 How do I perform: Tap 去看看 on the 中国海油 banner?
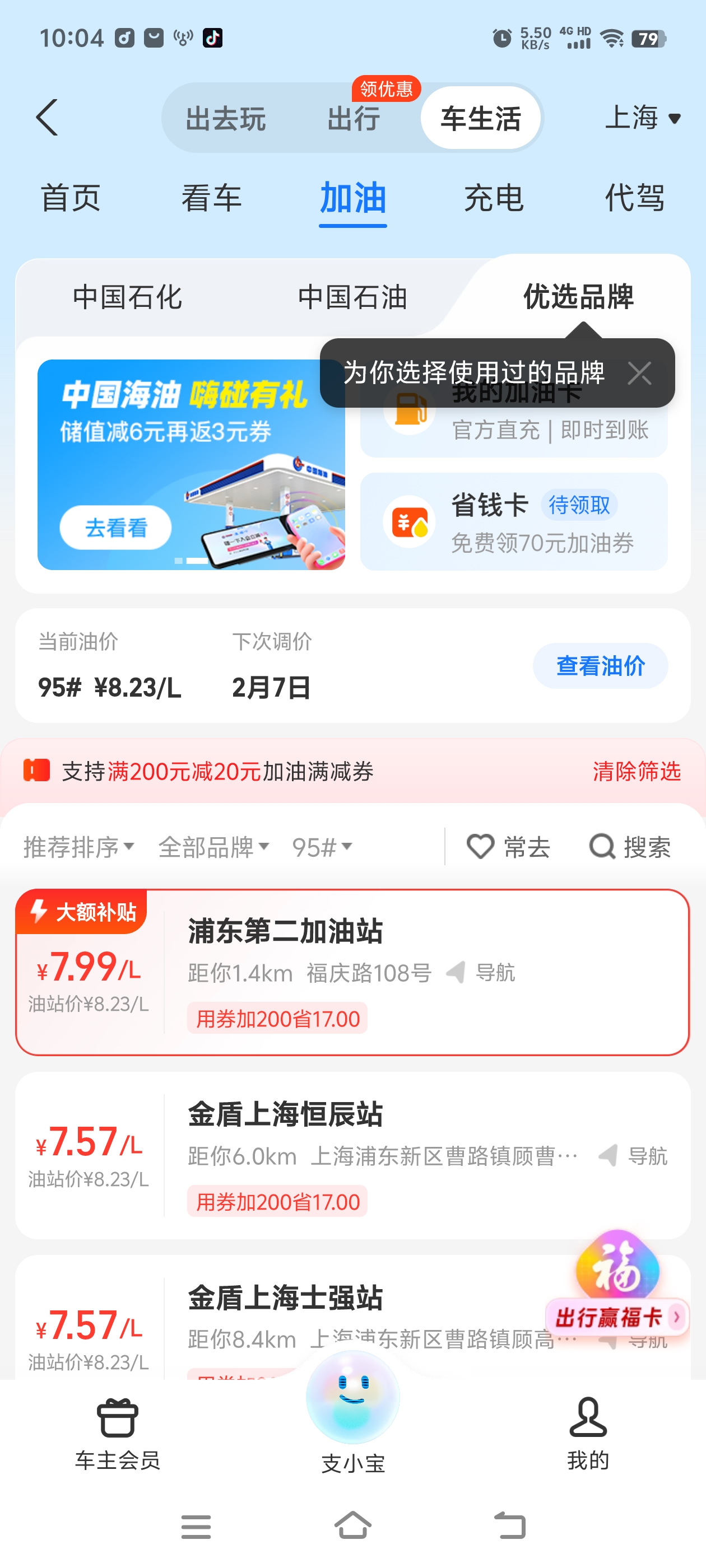[115, 527]
